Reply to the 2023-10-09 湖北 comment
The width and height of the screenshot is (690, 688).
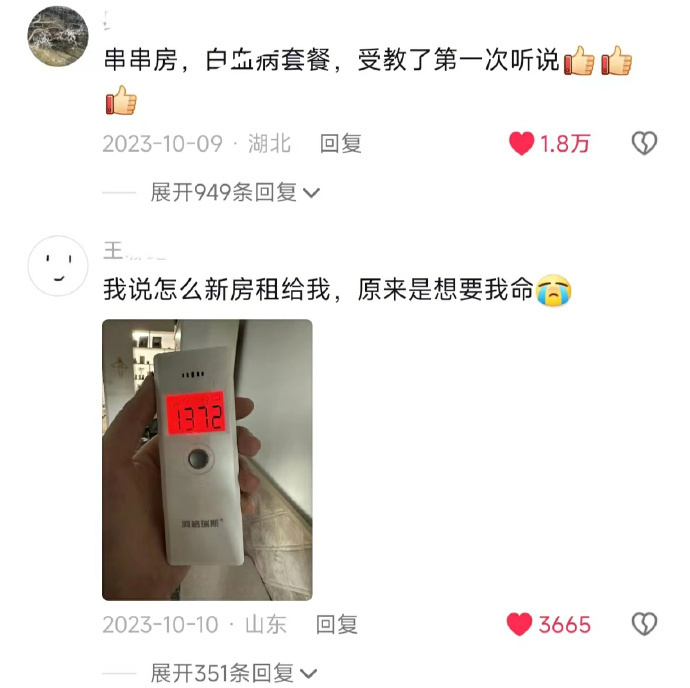coord(340,144)
